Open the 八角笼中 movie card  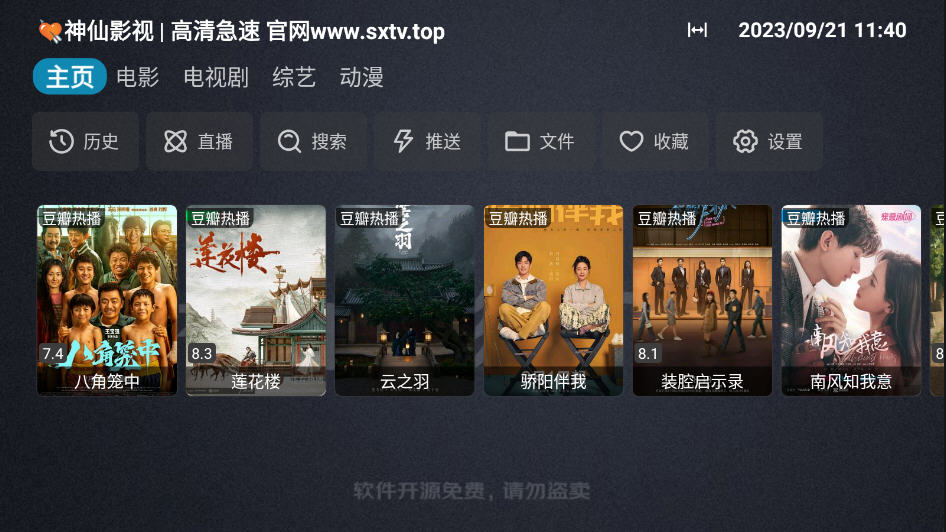(x=107, y=300)
